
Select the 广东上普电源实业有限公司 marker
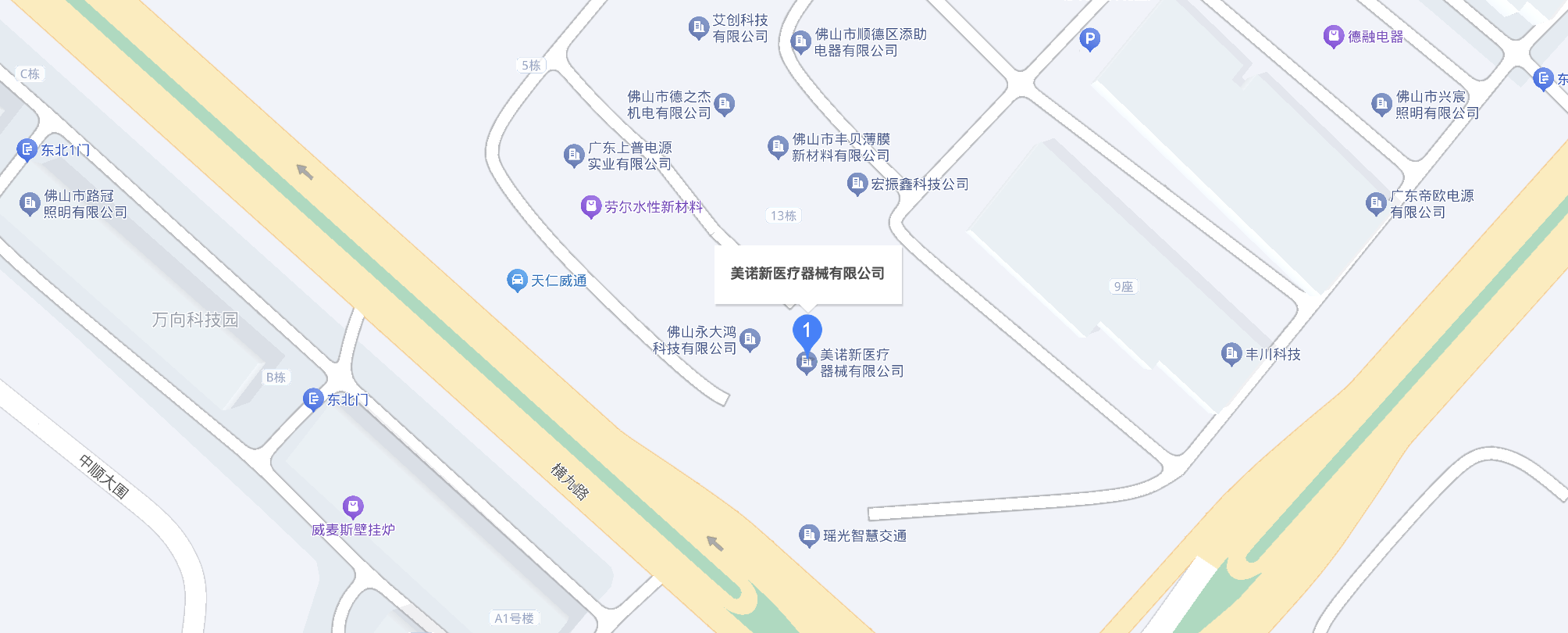574,155
